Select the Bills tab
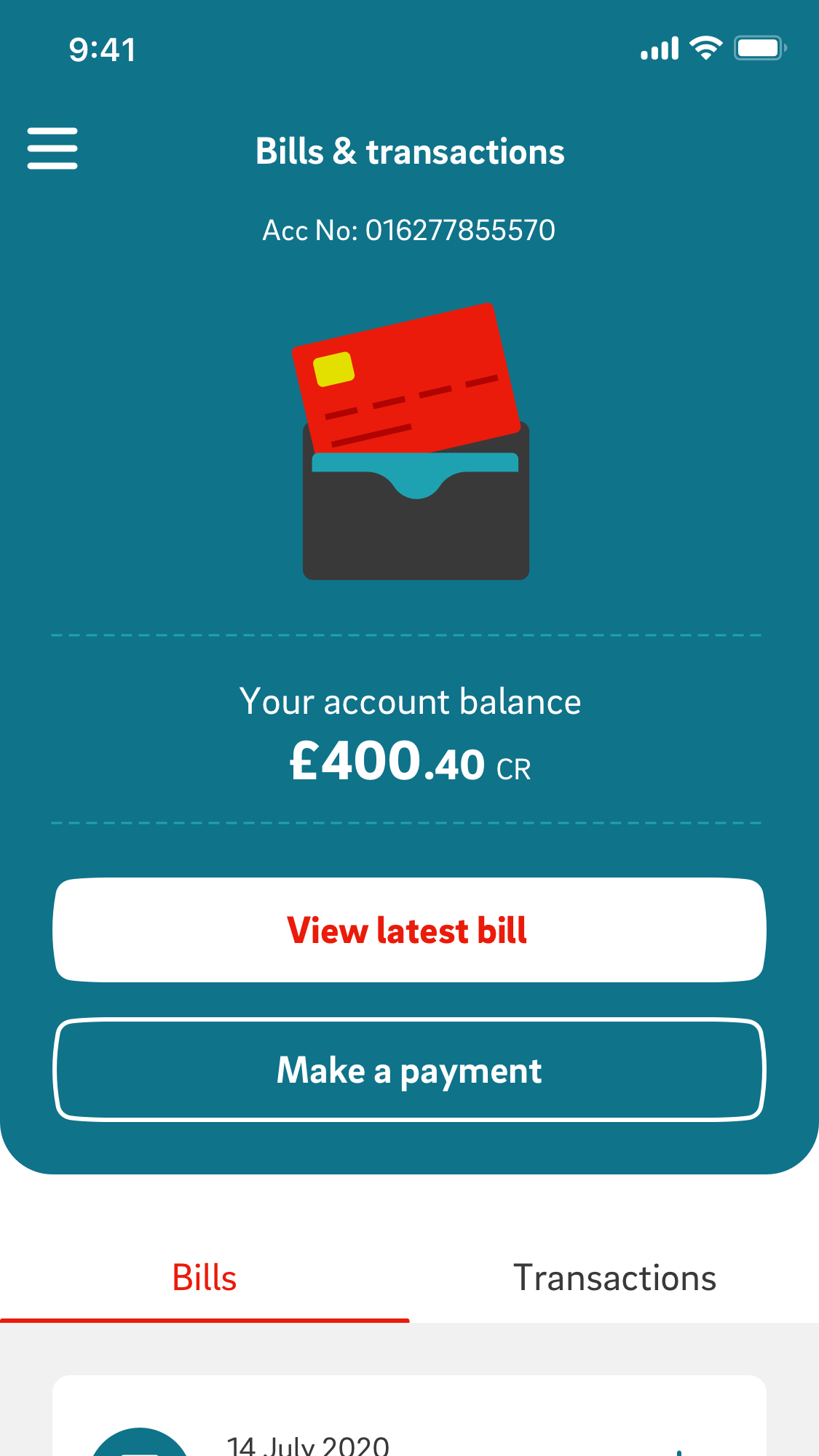The height and width of the screenshot is (1456, 819). pyautogui.click(x=205, y=1278)
